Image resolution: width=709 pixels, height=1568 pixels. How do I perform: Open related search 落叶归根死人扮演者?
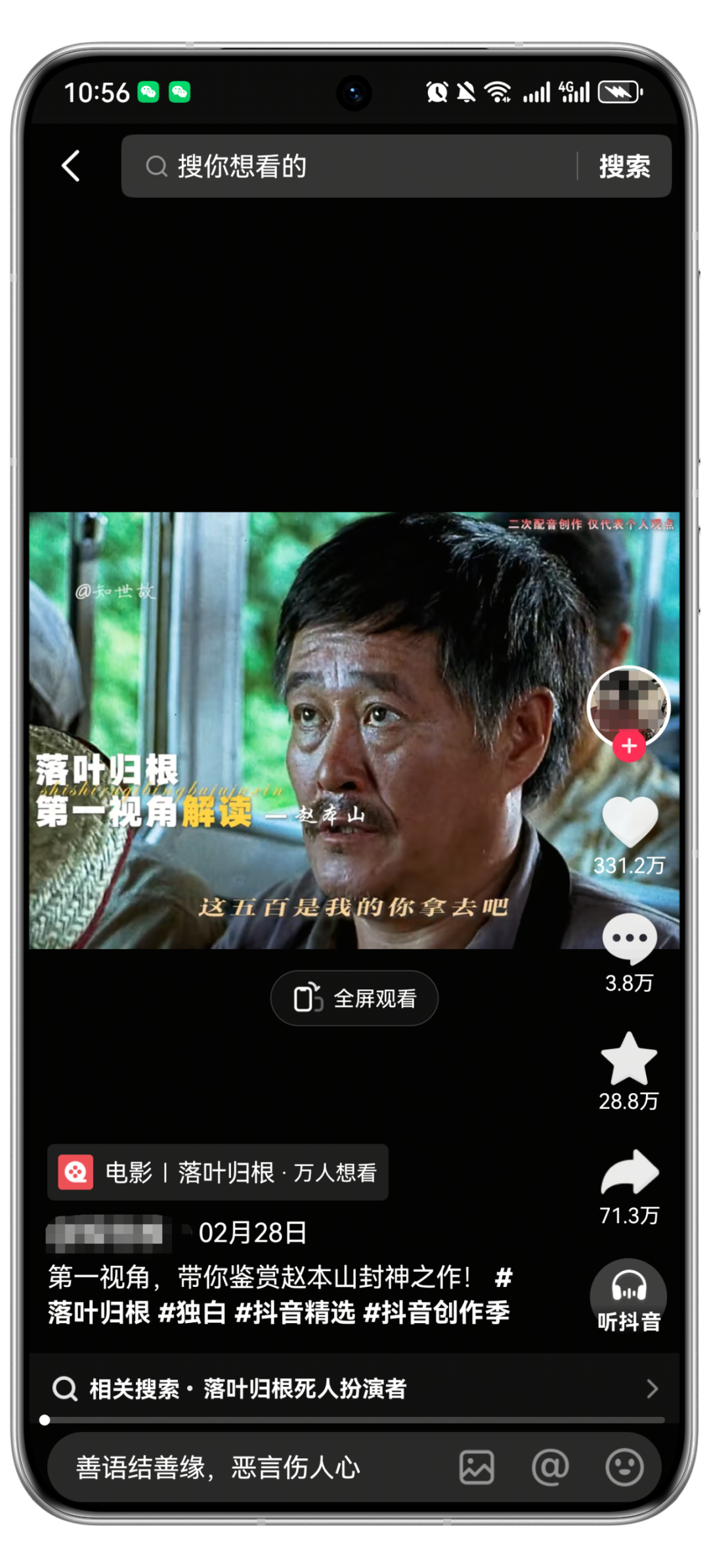click(x=354, y=1389)
